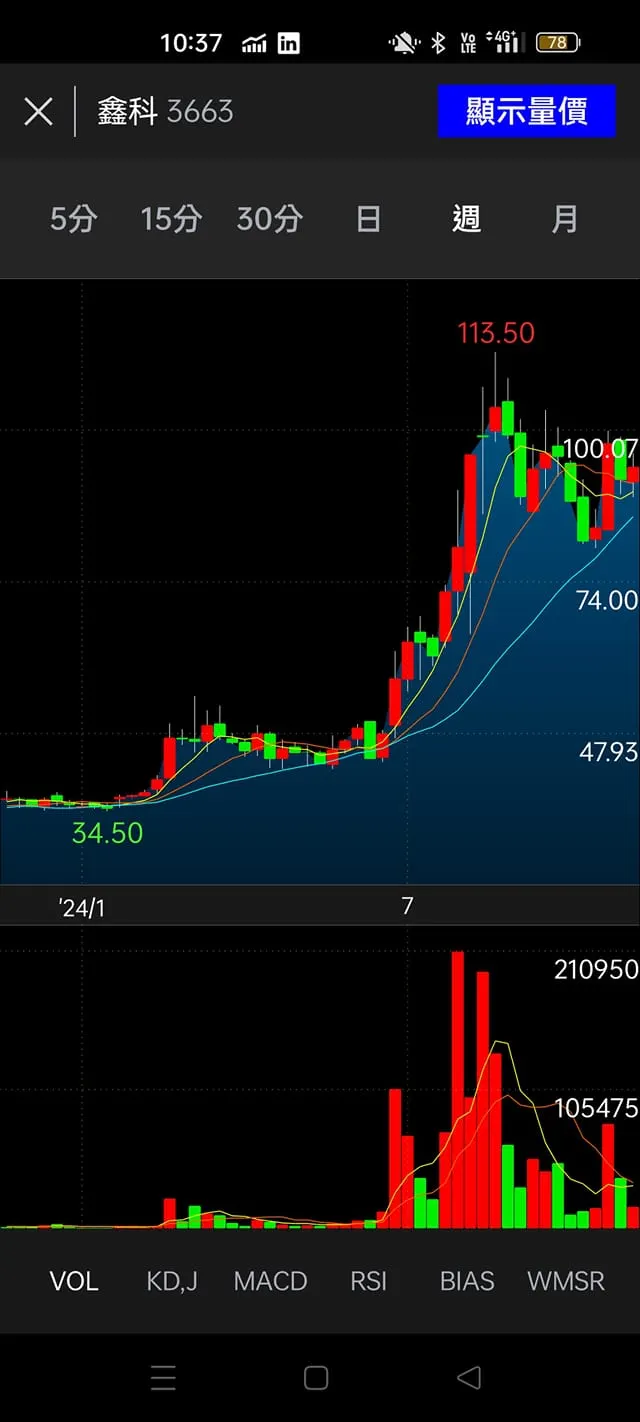Viewport: 640px width, 1422px height.
Task: Open the BIAS indicator
Action: 467,1281
